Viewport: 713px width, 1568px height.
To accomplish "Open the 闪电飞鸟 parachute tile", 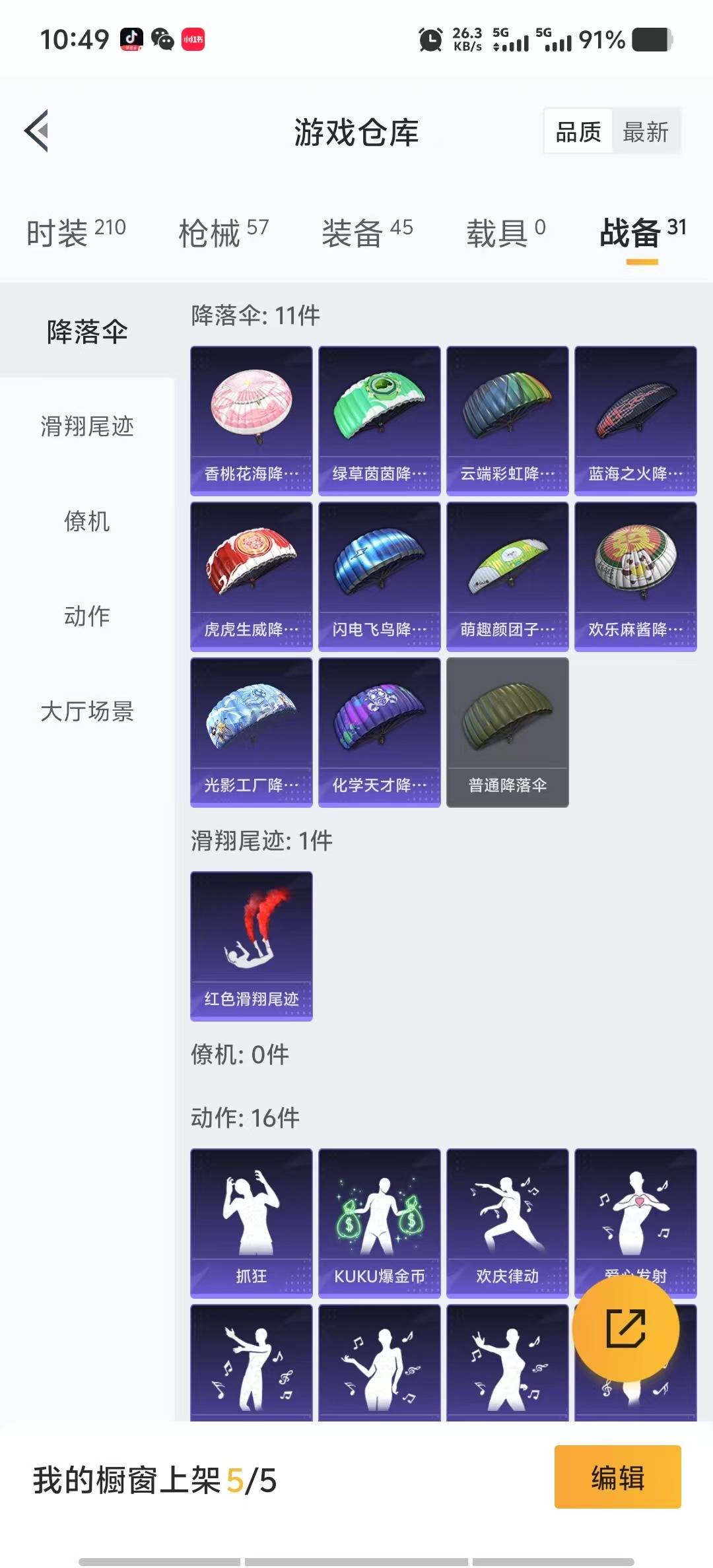I will click(380, 576).
